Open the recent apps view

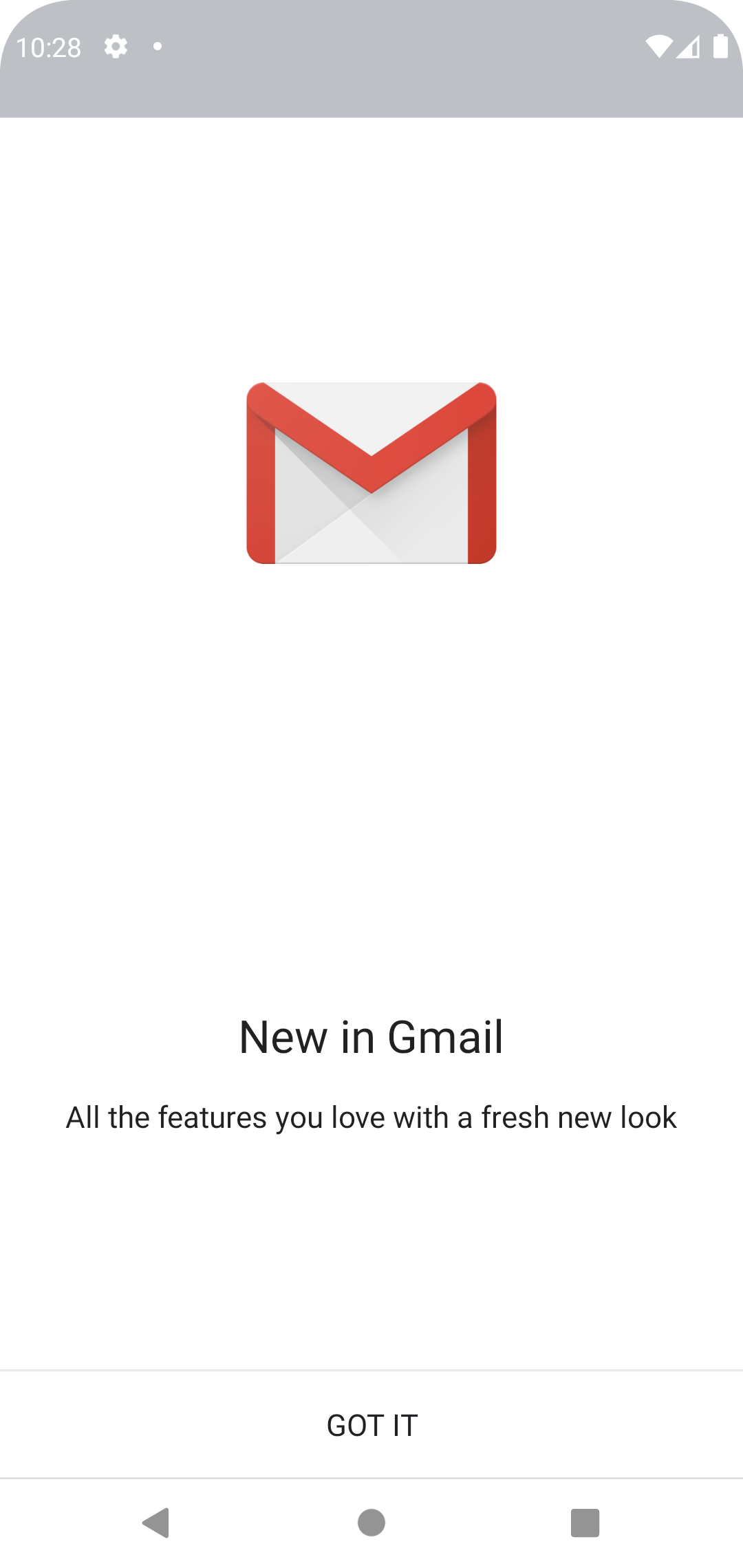click(585, 1523)
